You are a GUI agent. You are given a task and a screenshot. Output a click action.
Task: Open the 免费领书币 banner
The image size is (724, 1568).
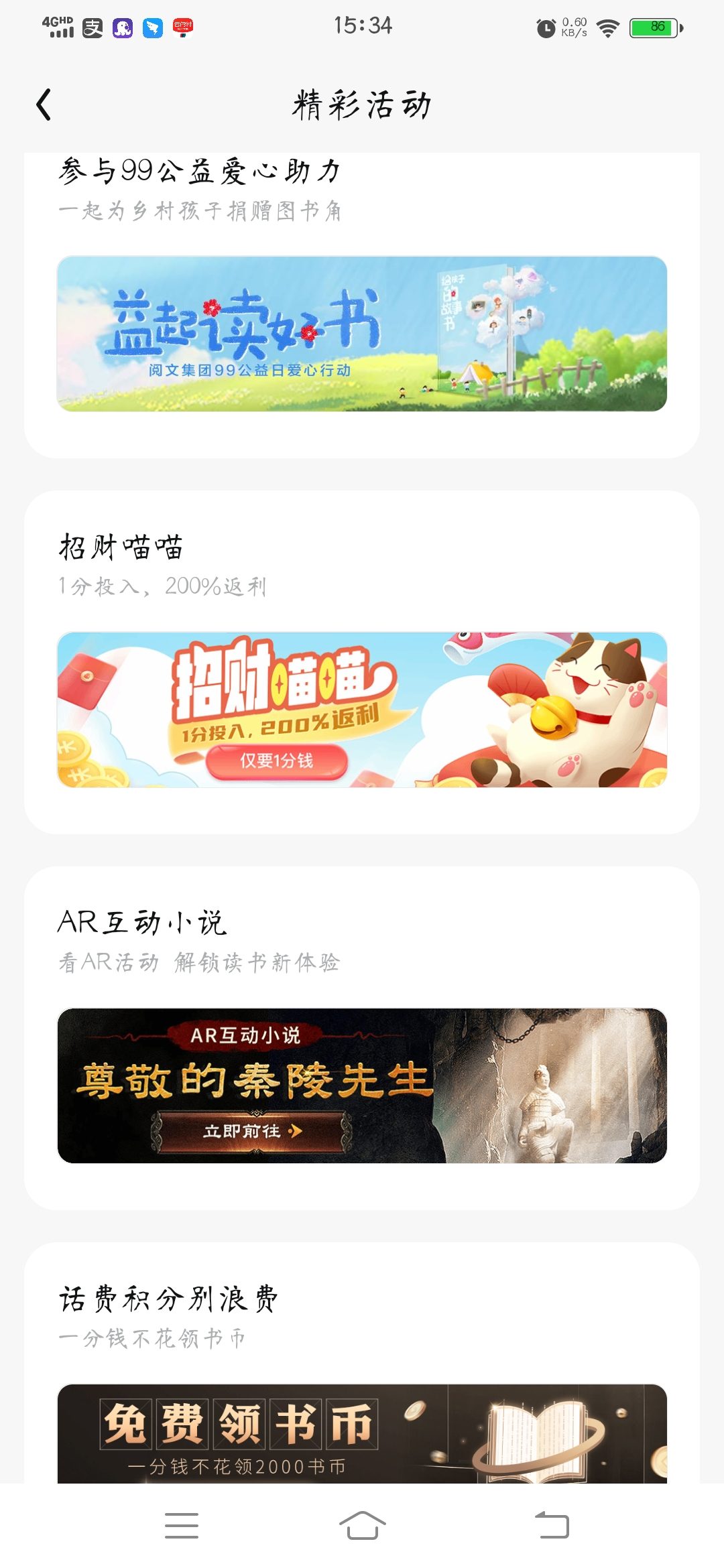click(362, 1433)
